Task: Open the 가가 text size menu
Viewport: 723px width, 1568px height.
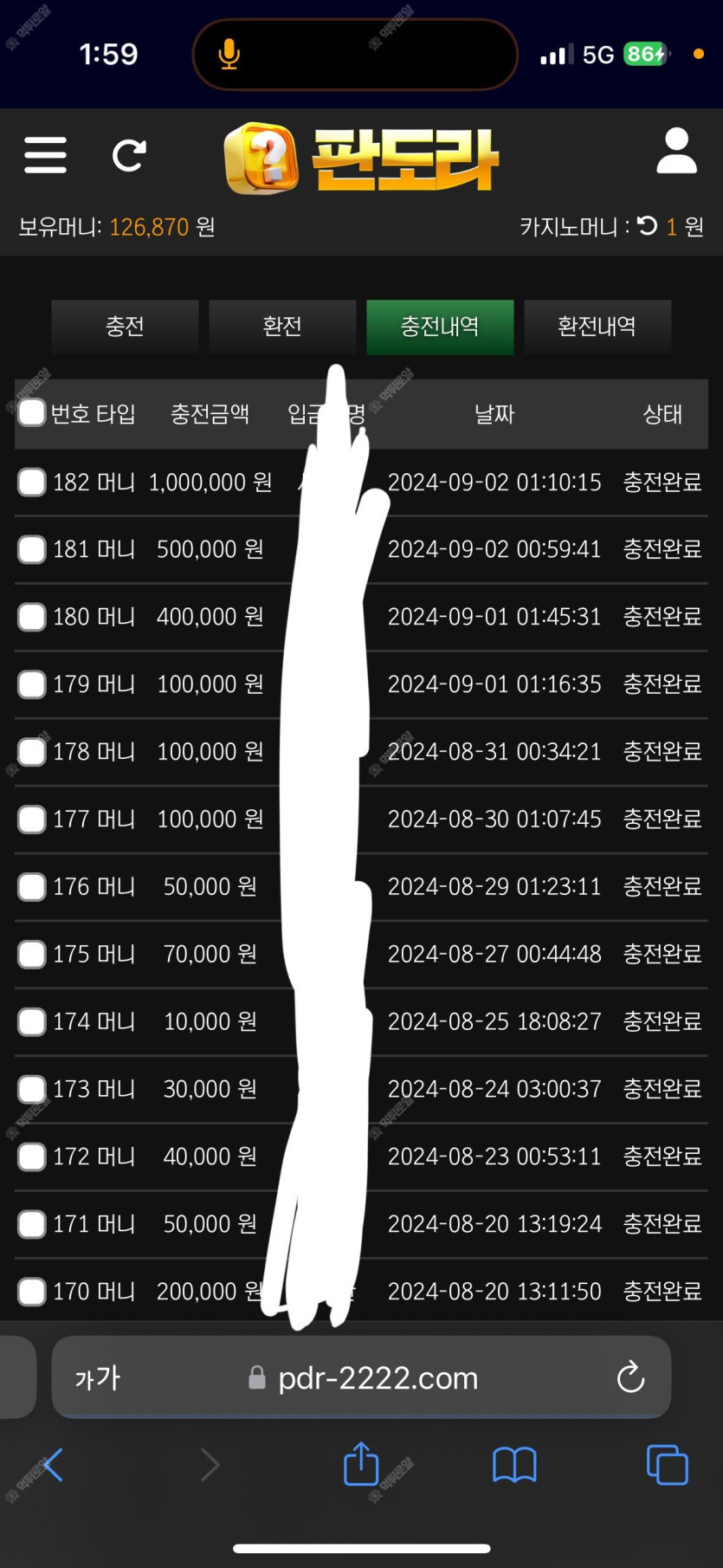Action: click(x=97, y=1377)
